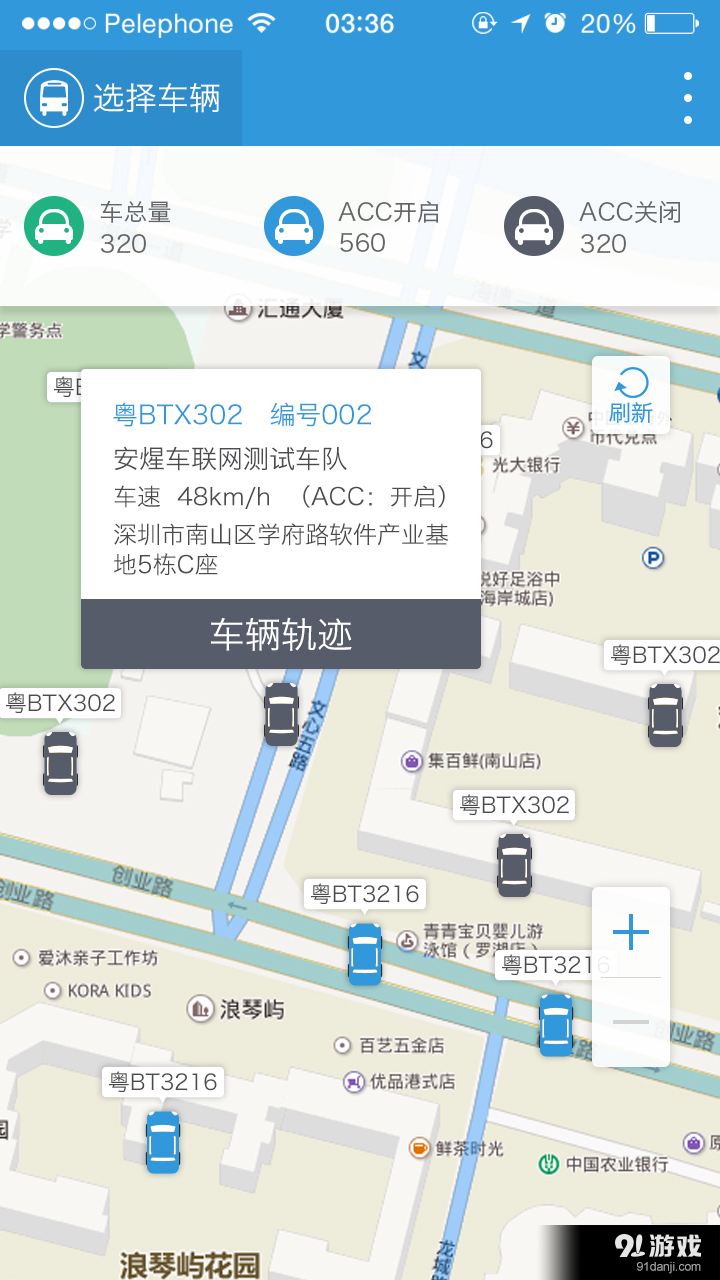Select the bus icon in the title bar
The height and width of the screenshot is (1280, 720).
pos(52,97)
